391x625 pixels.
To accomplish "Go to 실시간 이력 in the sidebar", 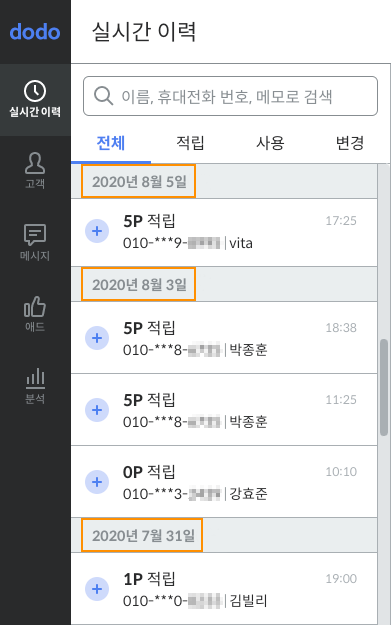I will click(x=35, y=100).
